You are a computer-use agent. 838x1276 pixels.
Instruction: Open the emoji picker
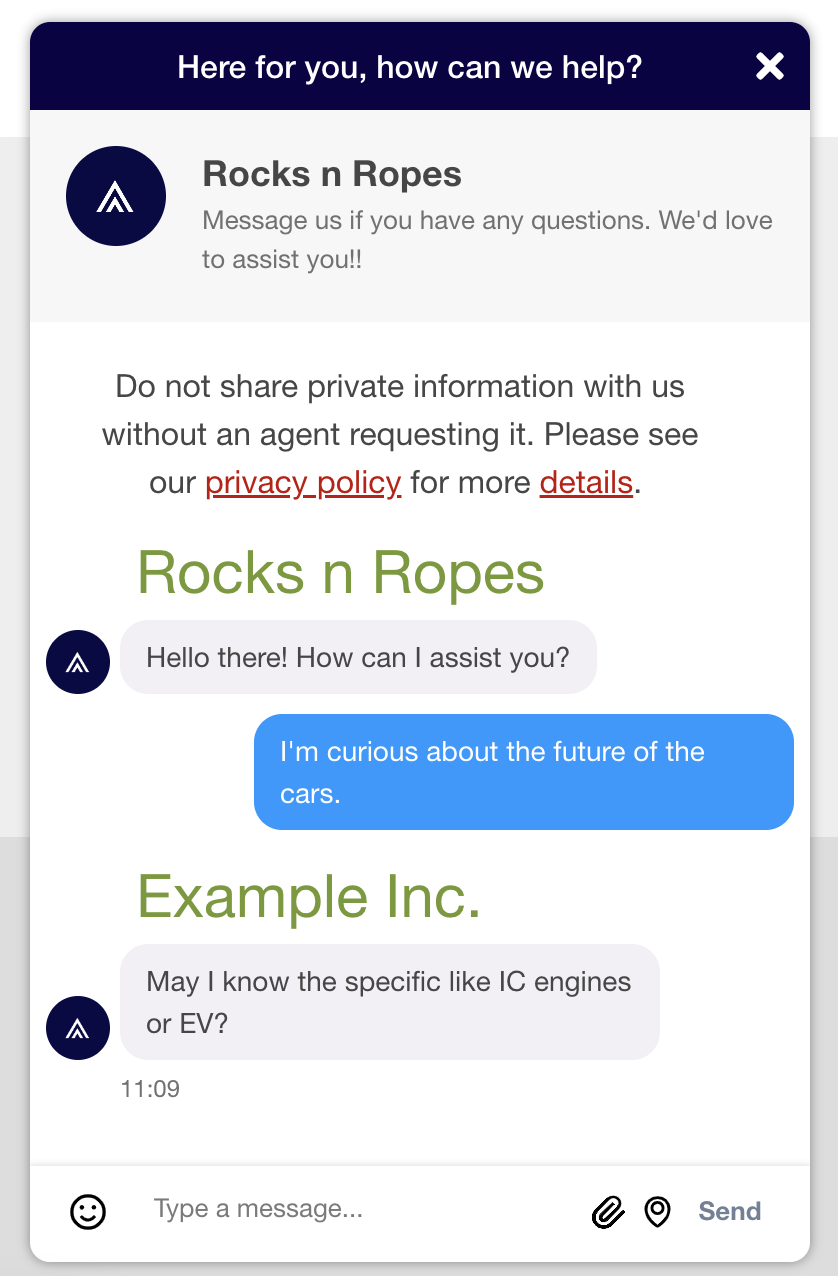coord(88,1211)
